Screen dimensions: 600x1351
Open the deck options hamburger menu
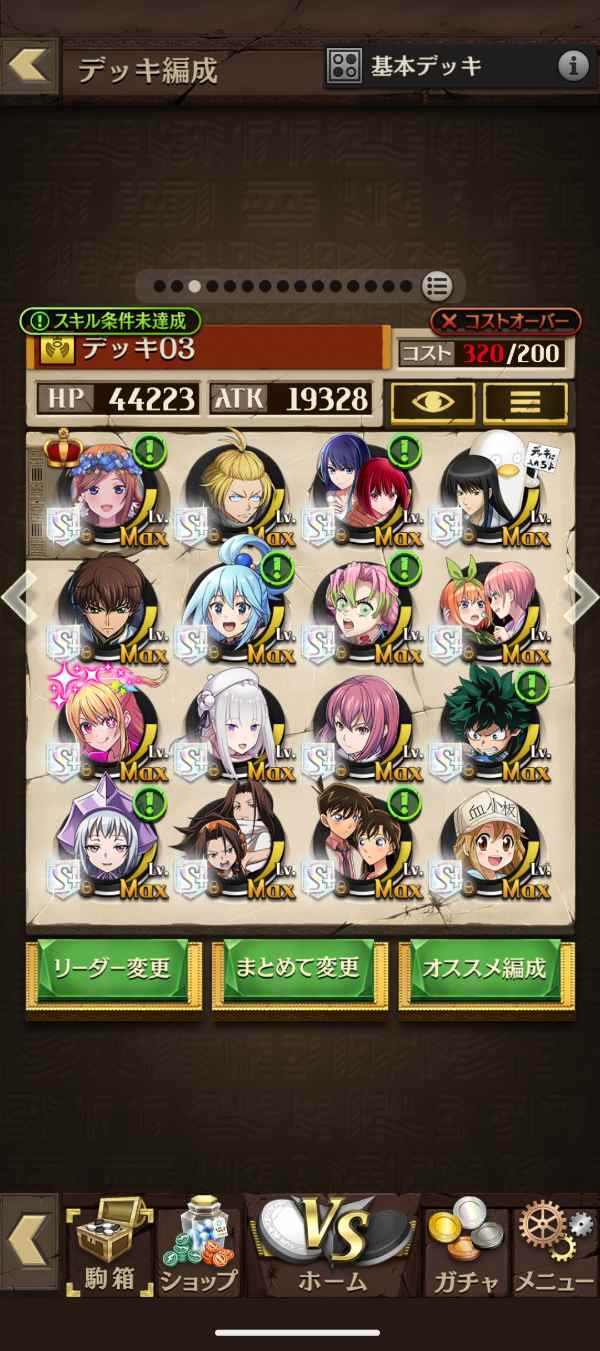(525, 401)
